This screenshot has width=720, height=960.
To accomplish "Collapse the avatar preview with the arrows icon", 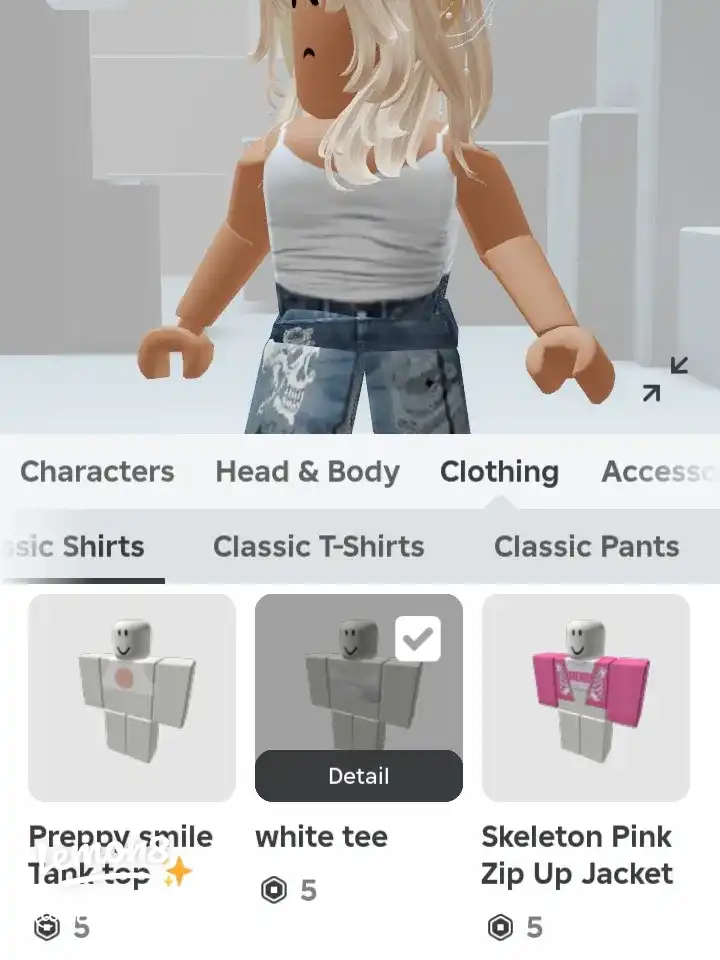I will click(x=665, y=380).
